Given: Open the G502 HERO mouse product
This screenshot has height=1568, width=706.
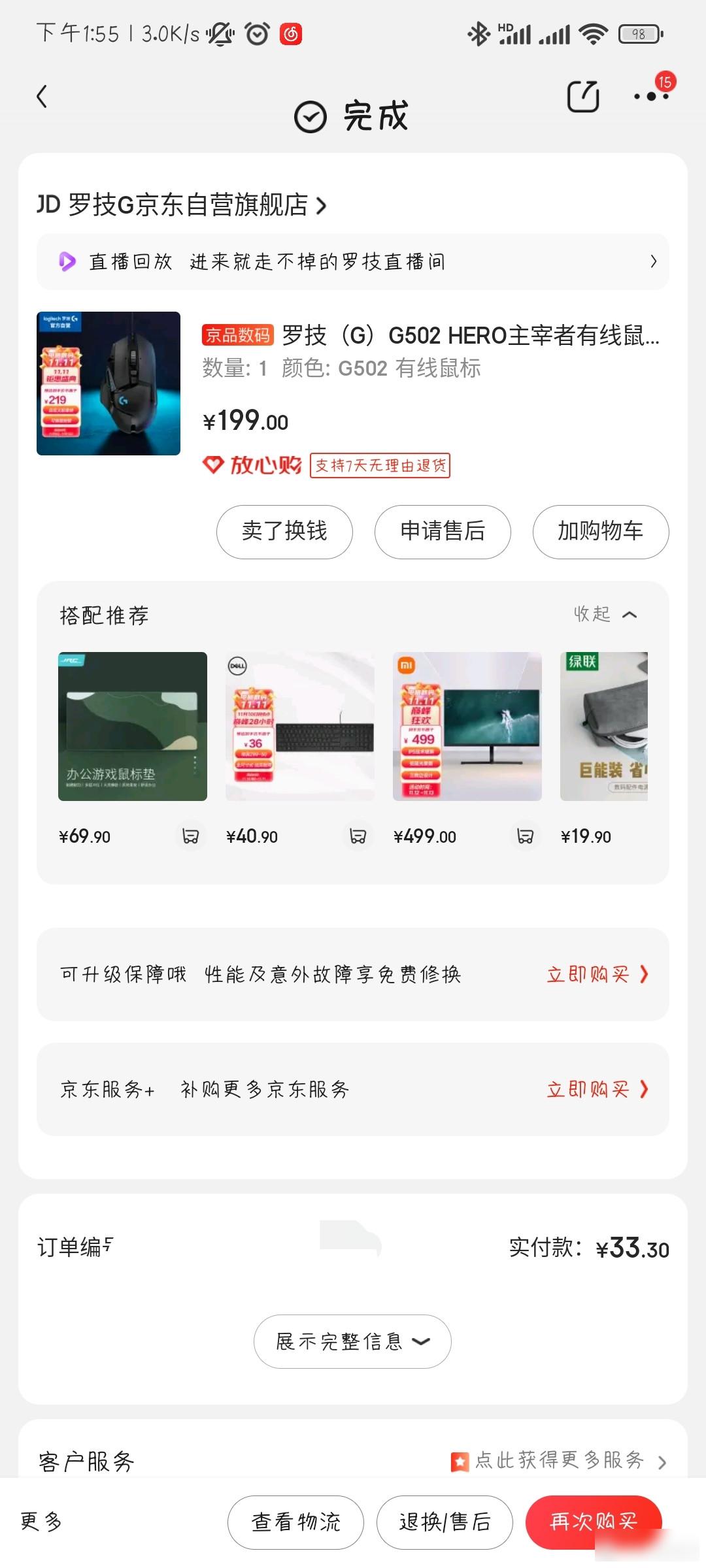Looking at the screenshot, I should point(430,336).
